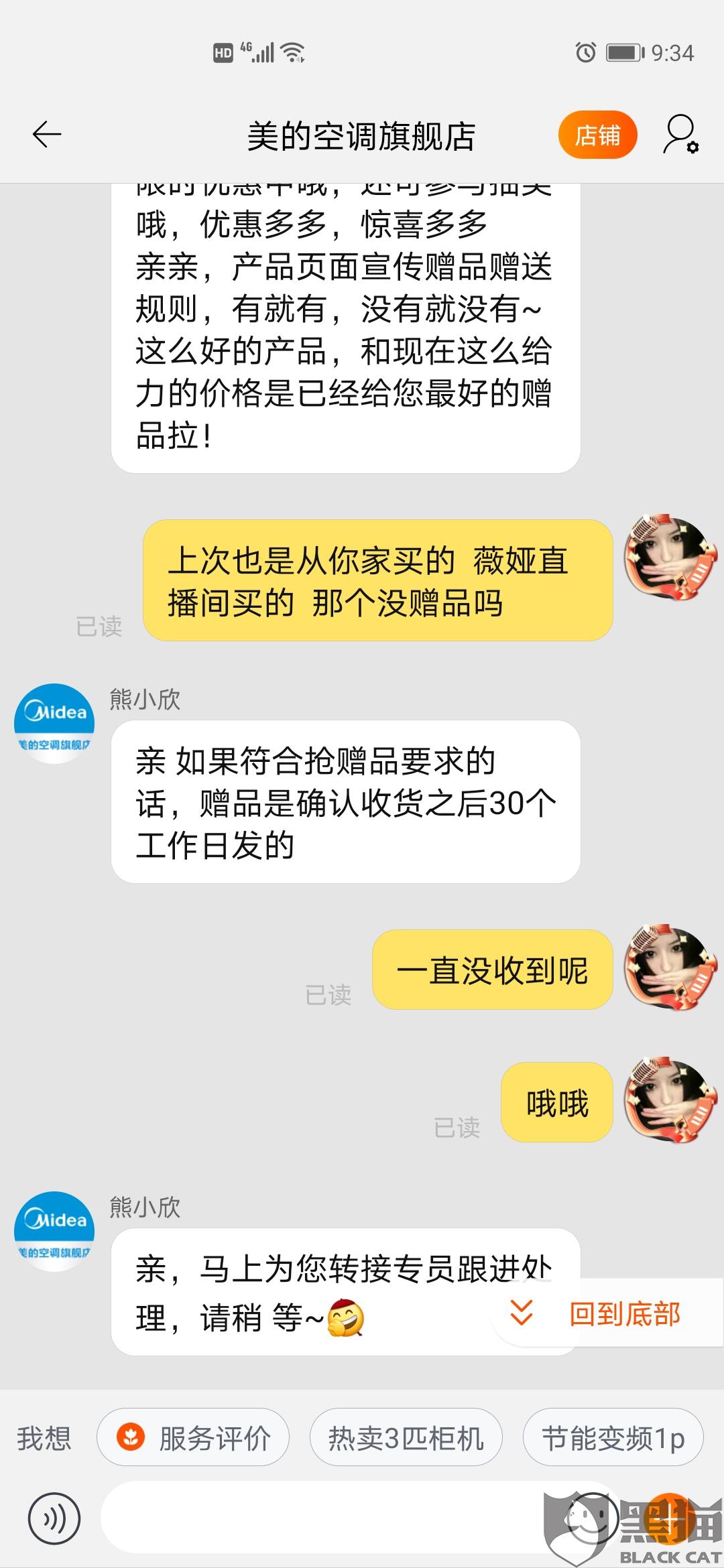Screen dimensions: 724x1568
Task: Choose the 热卖3匹柜机 suggestion chip
Action: (x=406, y=1437)
